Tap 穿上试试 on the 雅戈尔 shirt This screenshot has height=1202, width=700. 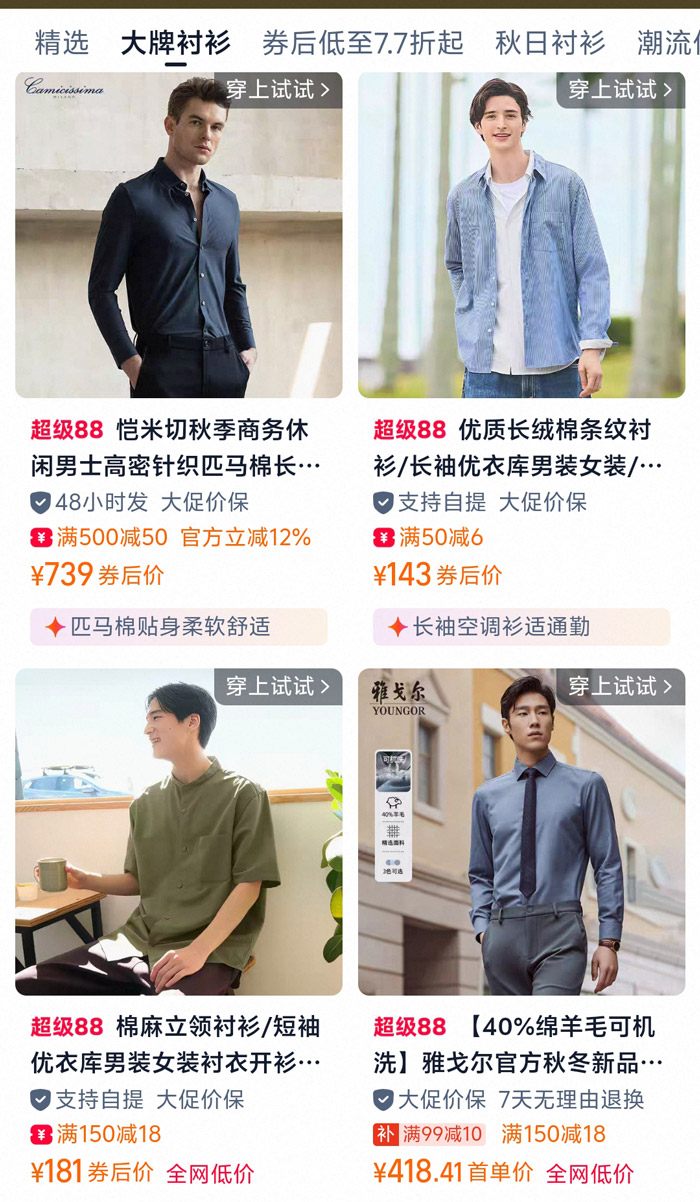[621, 687]
